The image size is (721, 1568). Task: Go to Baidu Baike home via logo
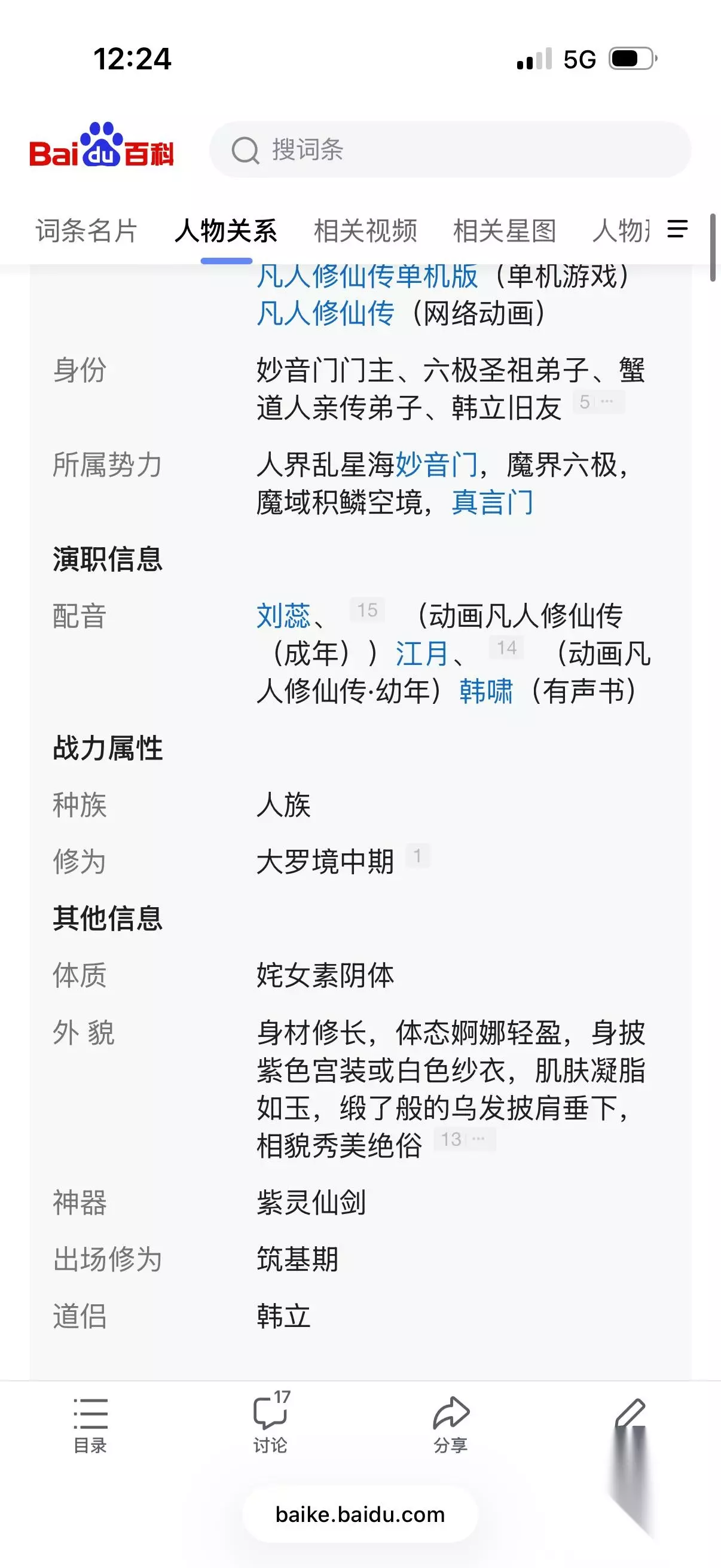tap(102, 145)
